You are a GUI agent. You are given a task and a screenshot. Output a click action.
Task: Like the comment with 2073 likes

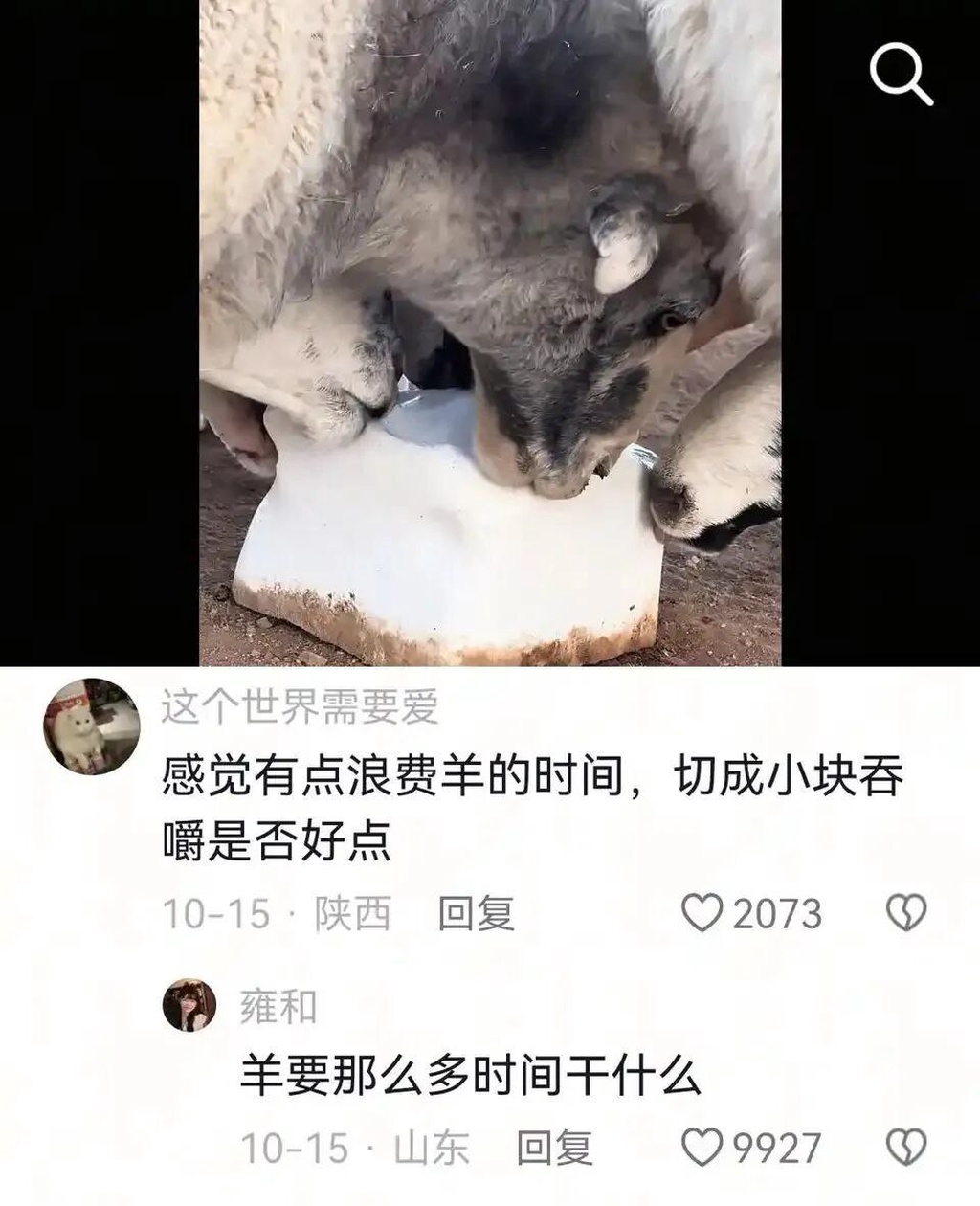pos(702,913)
